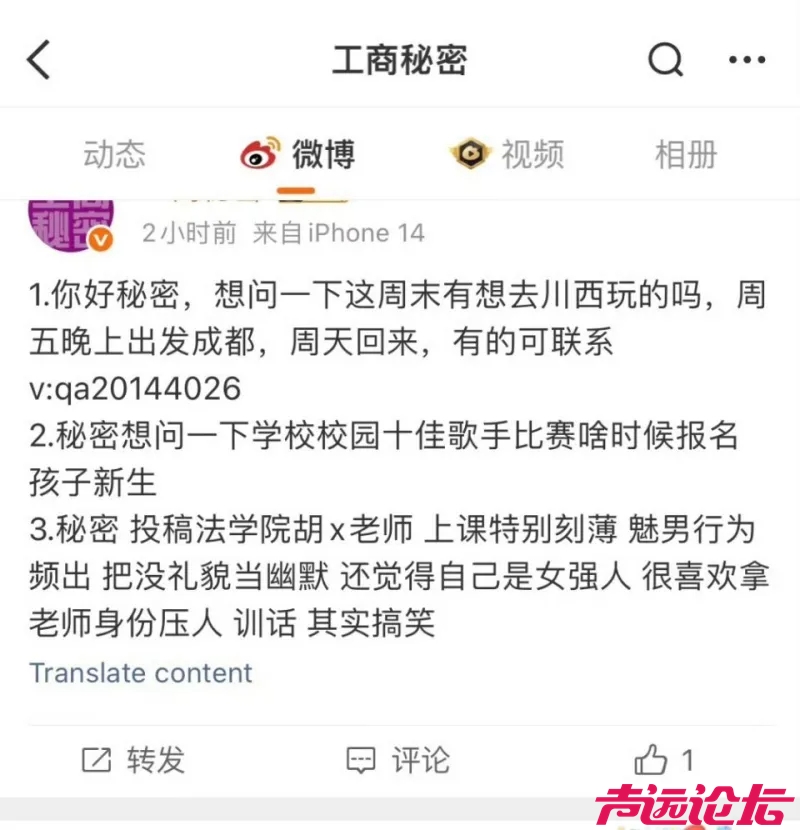Search within the 工商秘密 profile
Image resolution: width=800 pixels, height=830 pixels.
(x=665, y=60)
